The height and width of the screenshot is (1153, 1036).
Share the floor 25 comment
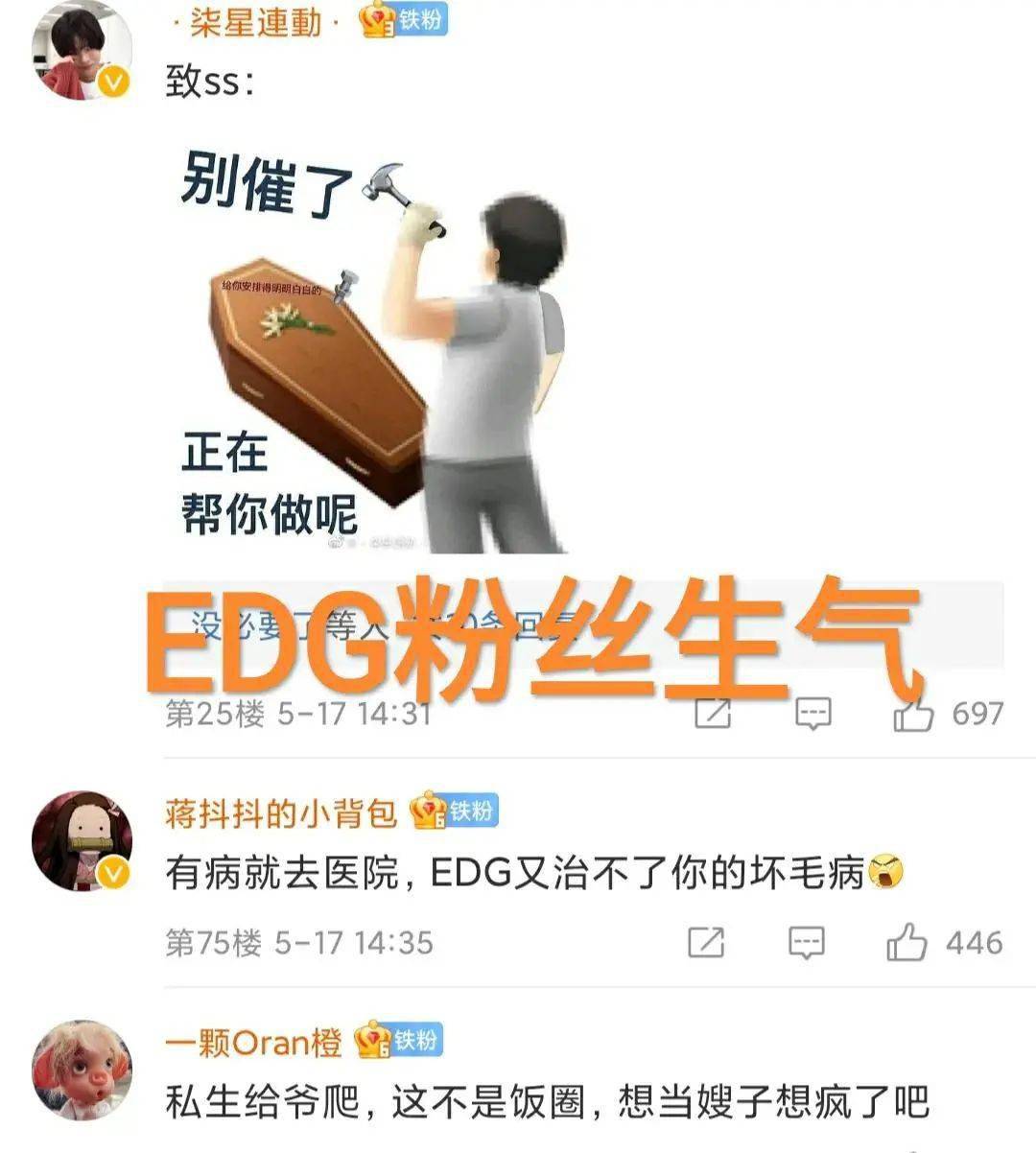pyautogui.click(x=713, y=714)
